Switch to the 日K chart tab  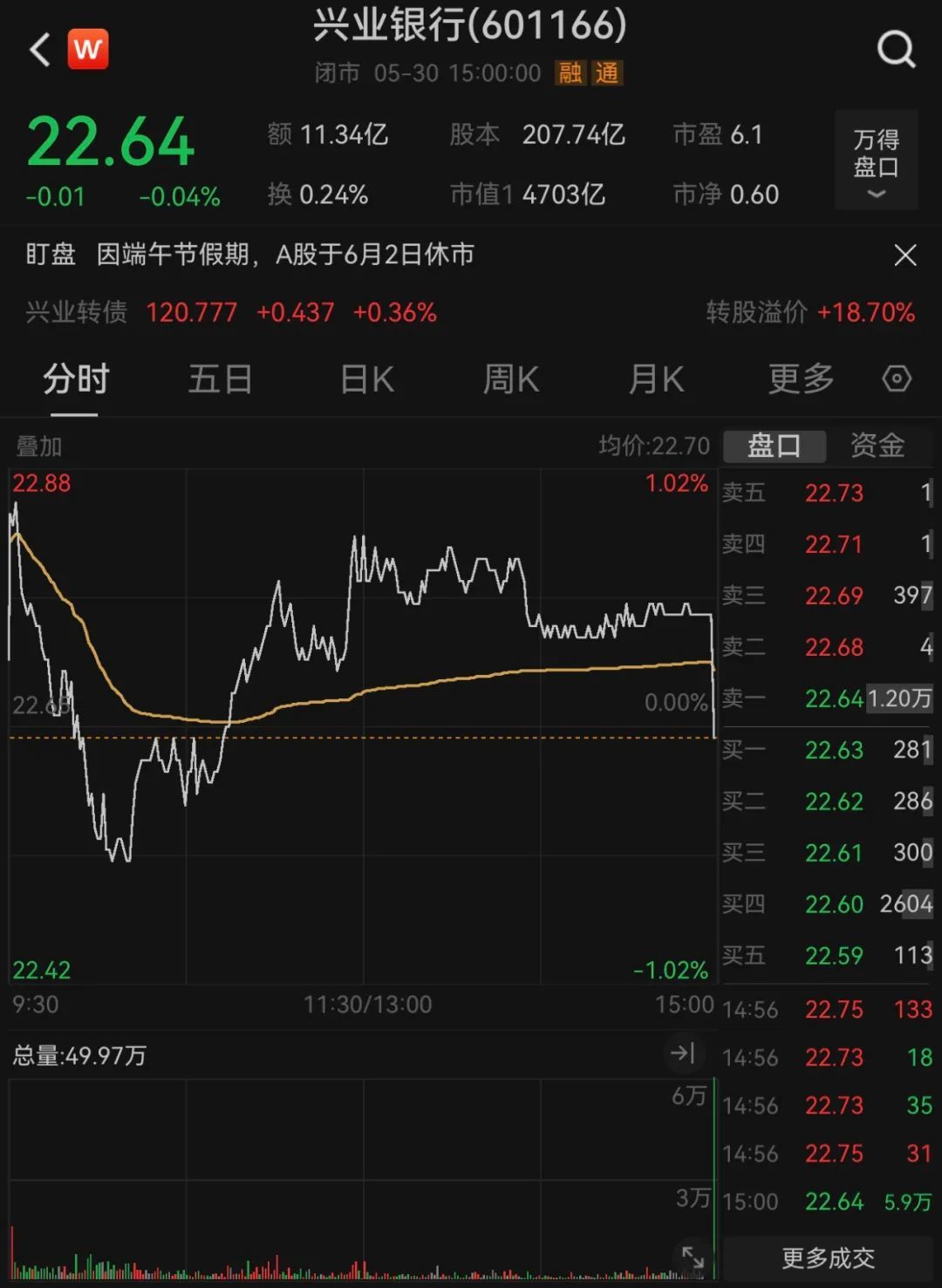pyautogui.click(x=367, y=380)
